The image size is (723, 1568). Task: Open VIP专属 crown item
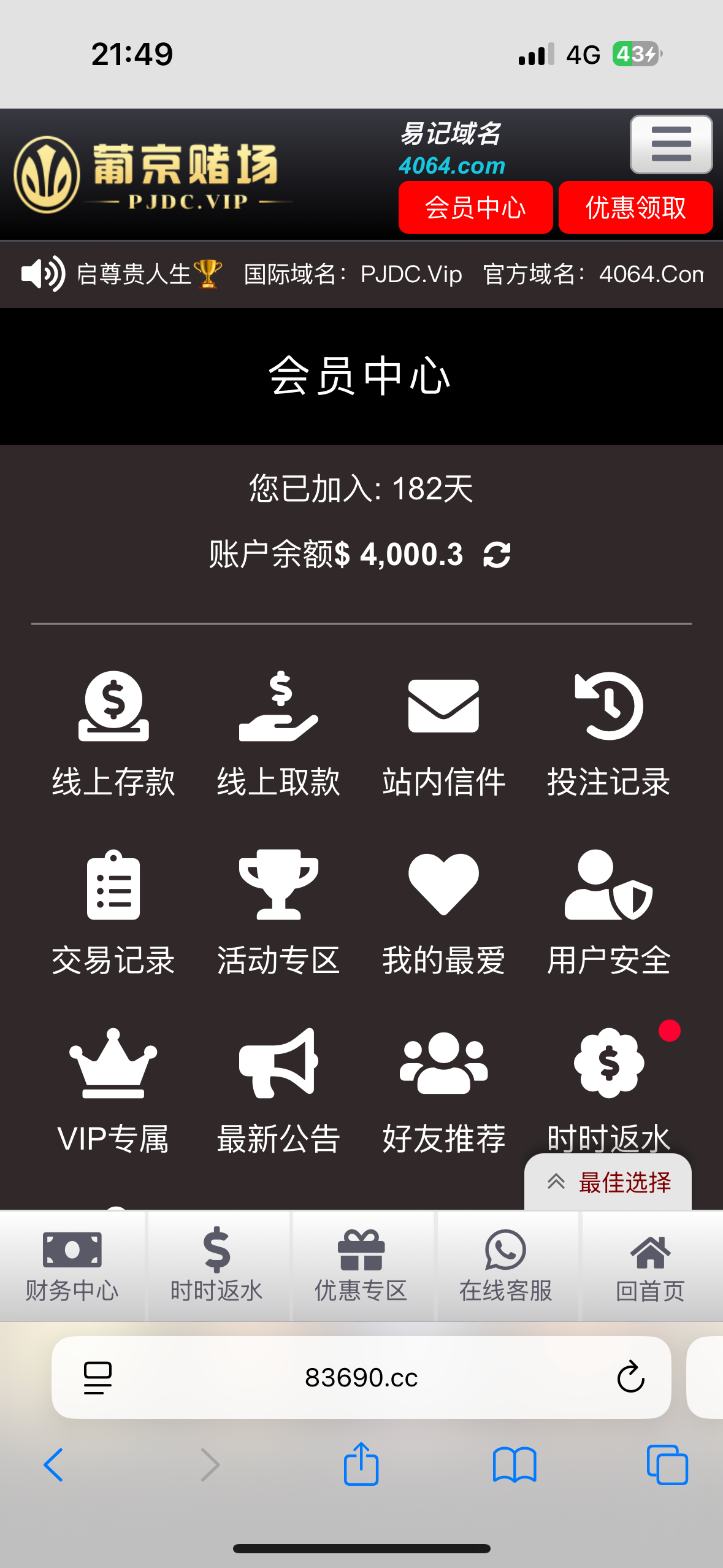point(113,1091)
